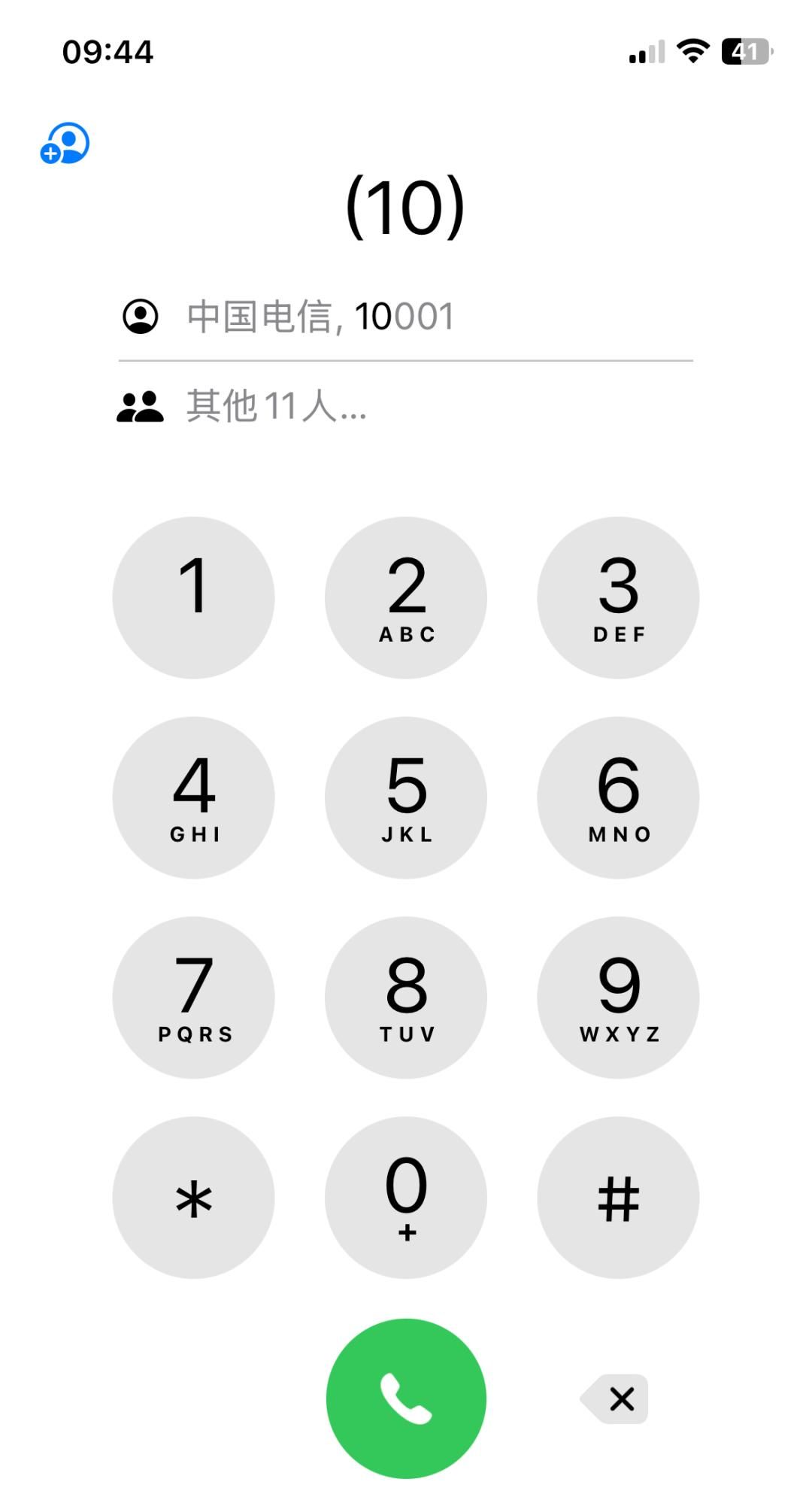
Task: Select the 中国电信 10001 suggestion
Action: click(x=320, y=317)
